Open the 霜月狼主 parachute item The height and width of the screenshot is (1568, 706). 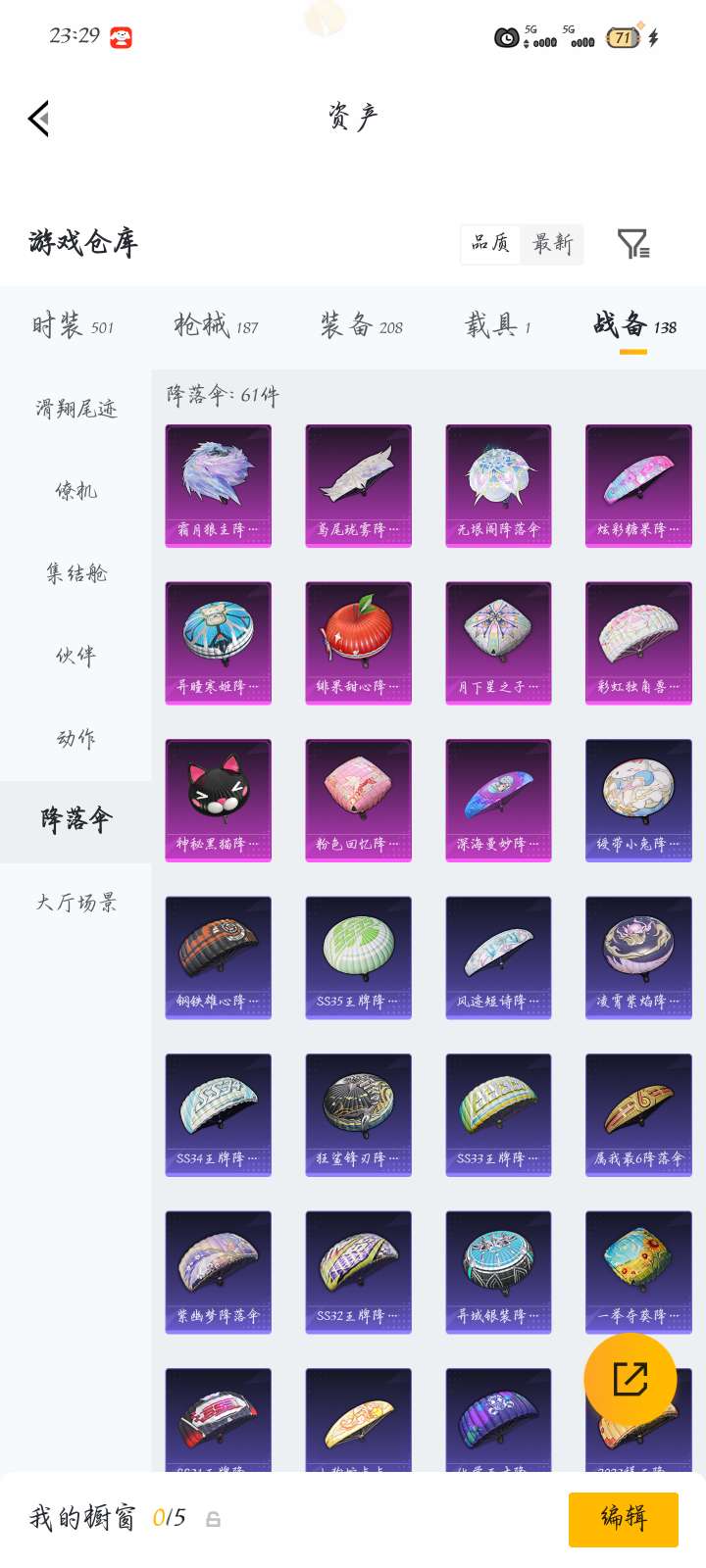[218, 485]
